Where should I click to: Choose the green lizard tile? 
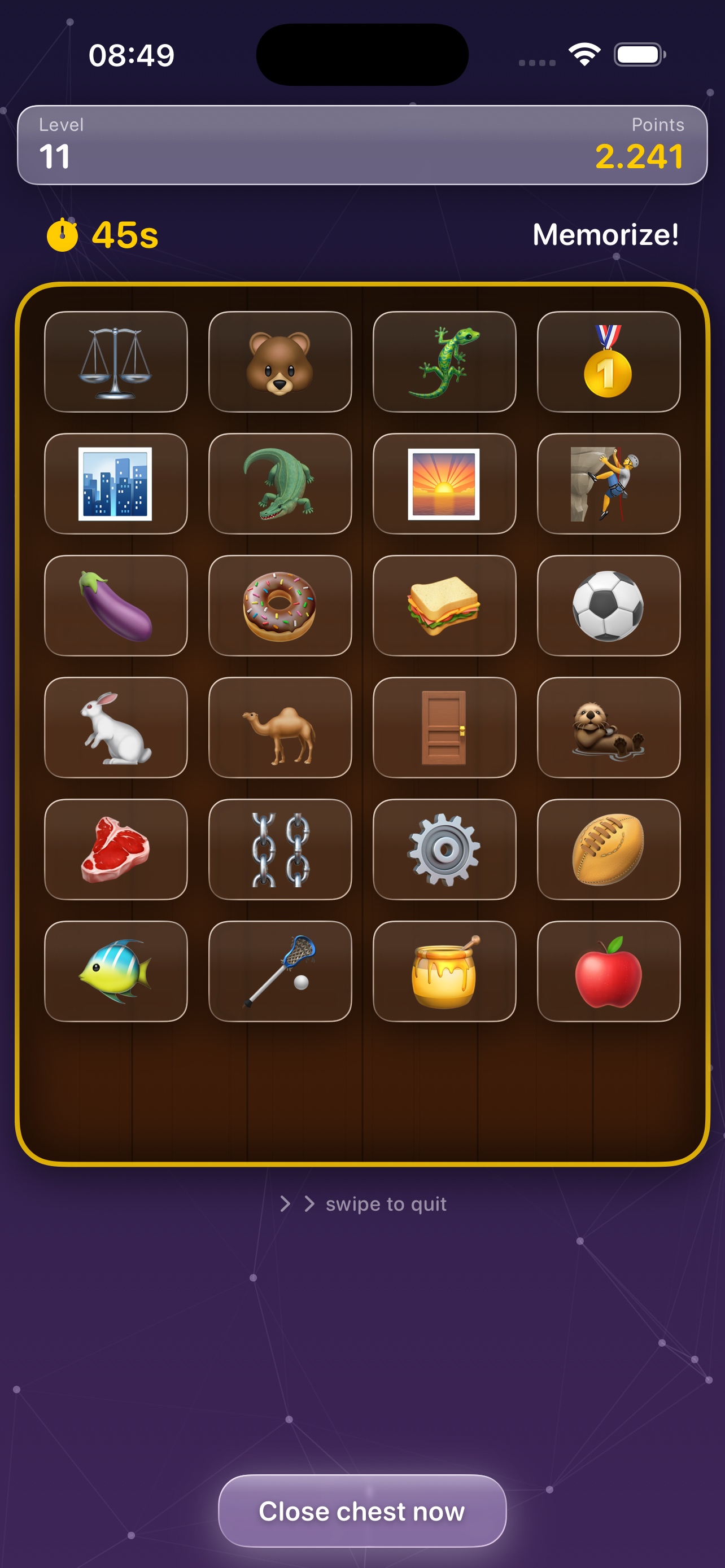point(444,362)
